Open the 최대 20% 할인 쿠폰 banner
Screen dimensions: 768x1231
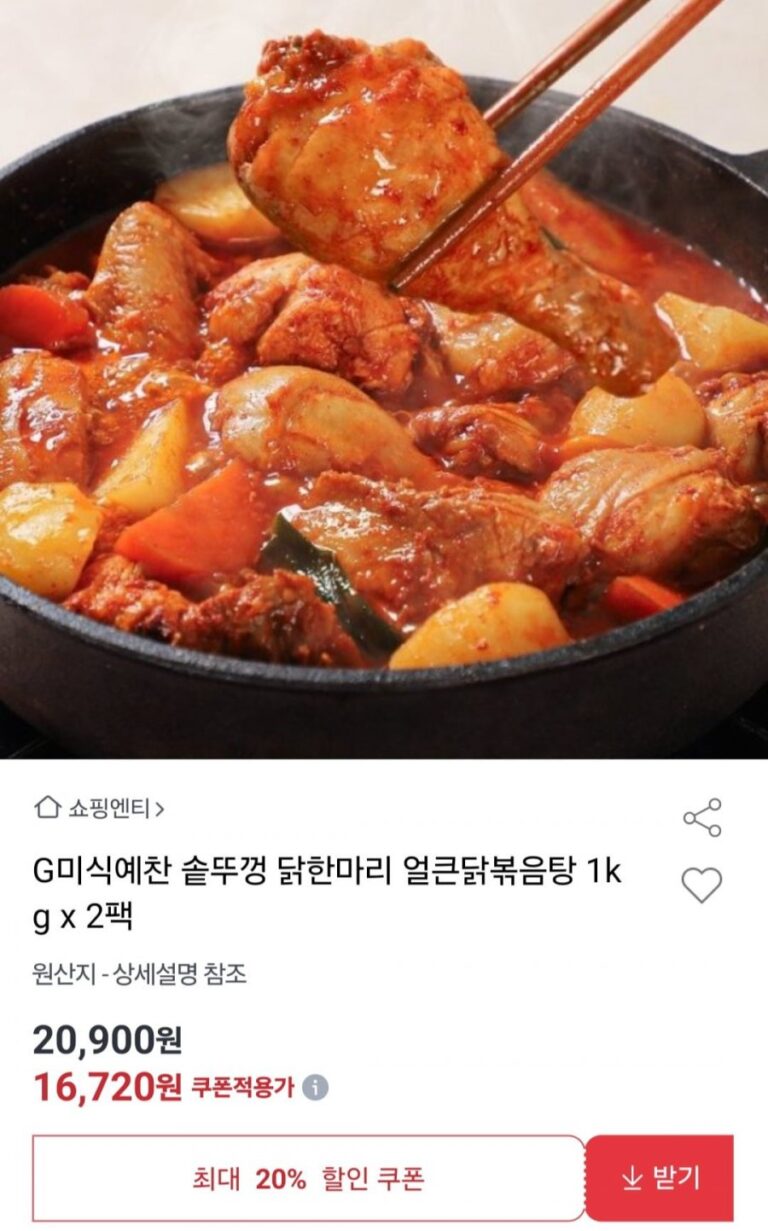tap(308, 1178)
